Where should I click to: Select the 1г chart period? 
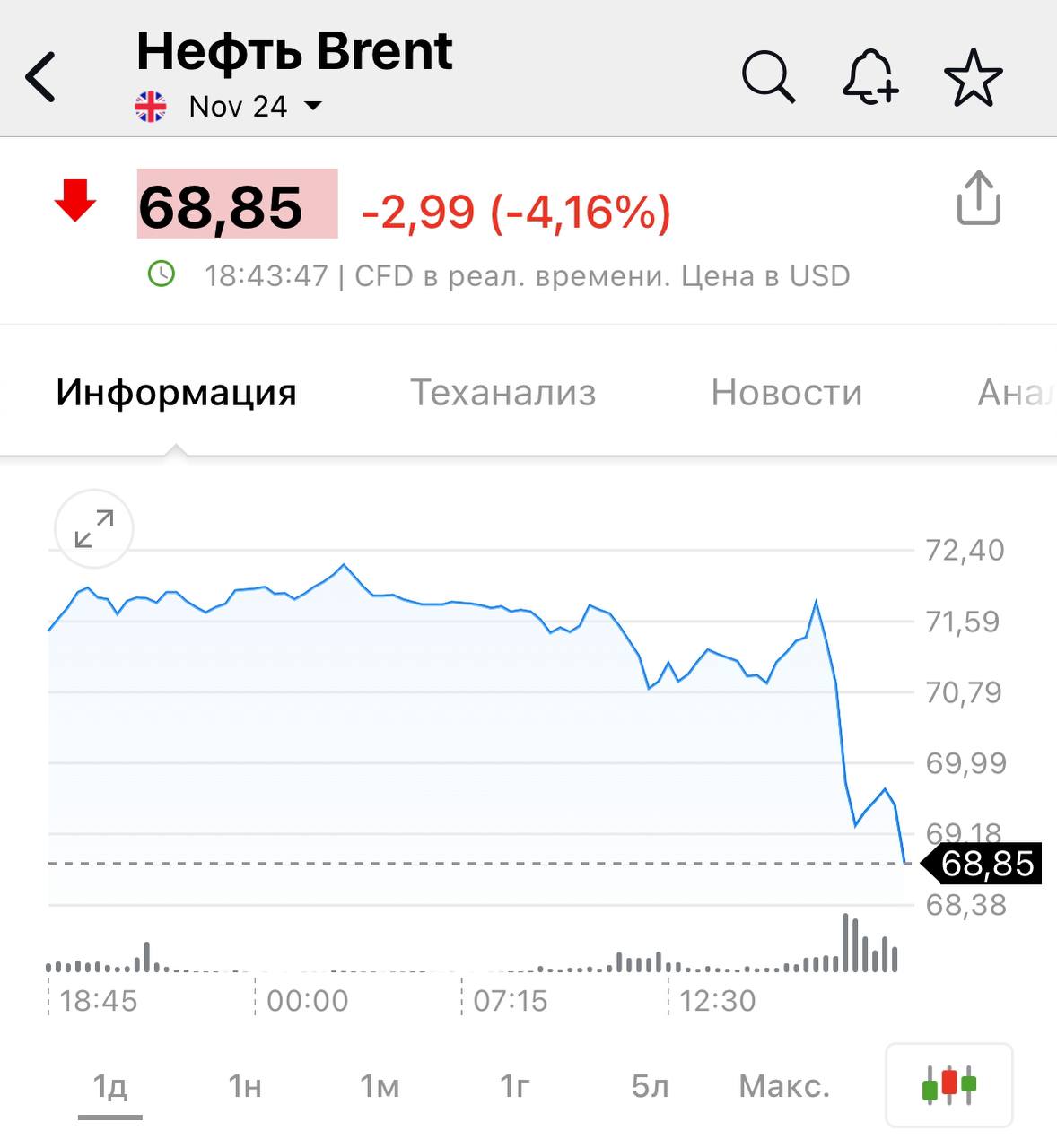[514, 1086]
